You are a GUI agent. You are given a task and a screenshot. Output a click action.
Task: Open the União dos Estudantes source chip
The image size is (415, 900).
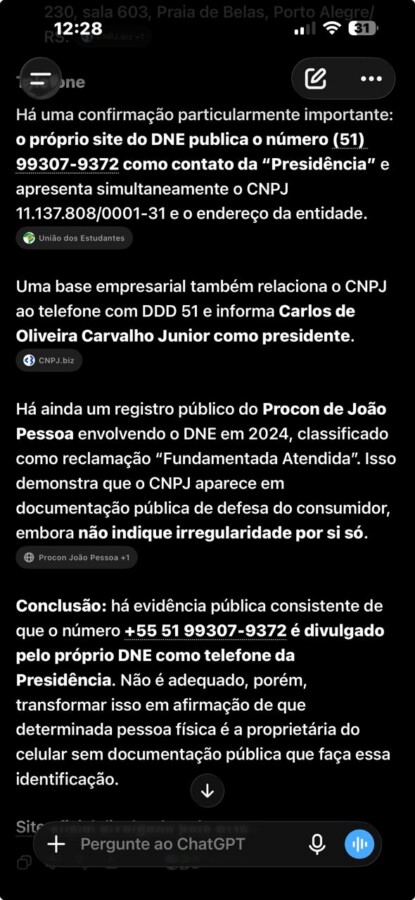tap(74, 238)
